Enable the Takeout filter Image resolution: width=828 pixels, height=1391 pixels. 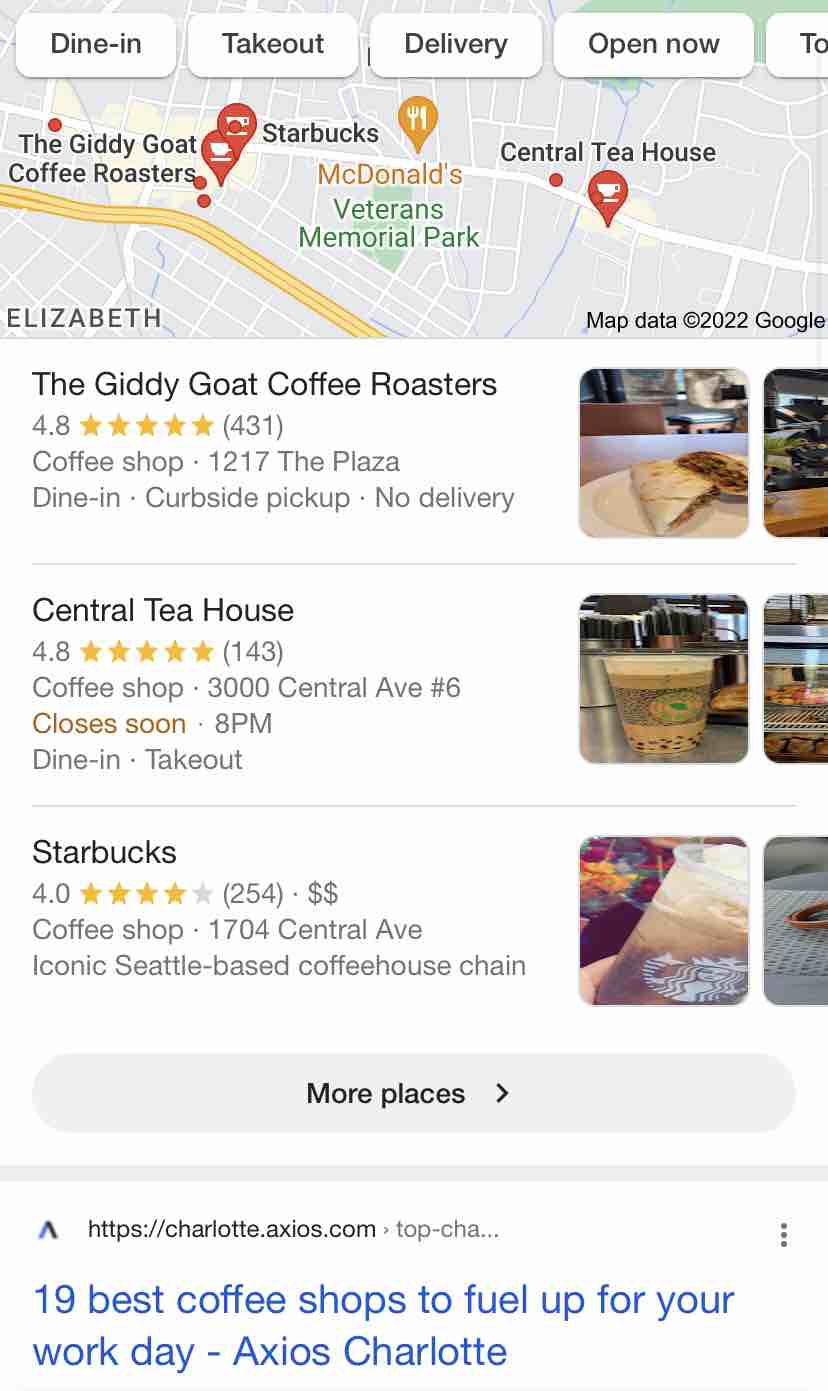pos(271,44)
